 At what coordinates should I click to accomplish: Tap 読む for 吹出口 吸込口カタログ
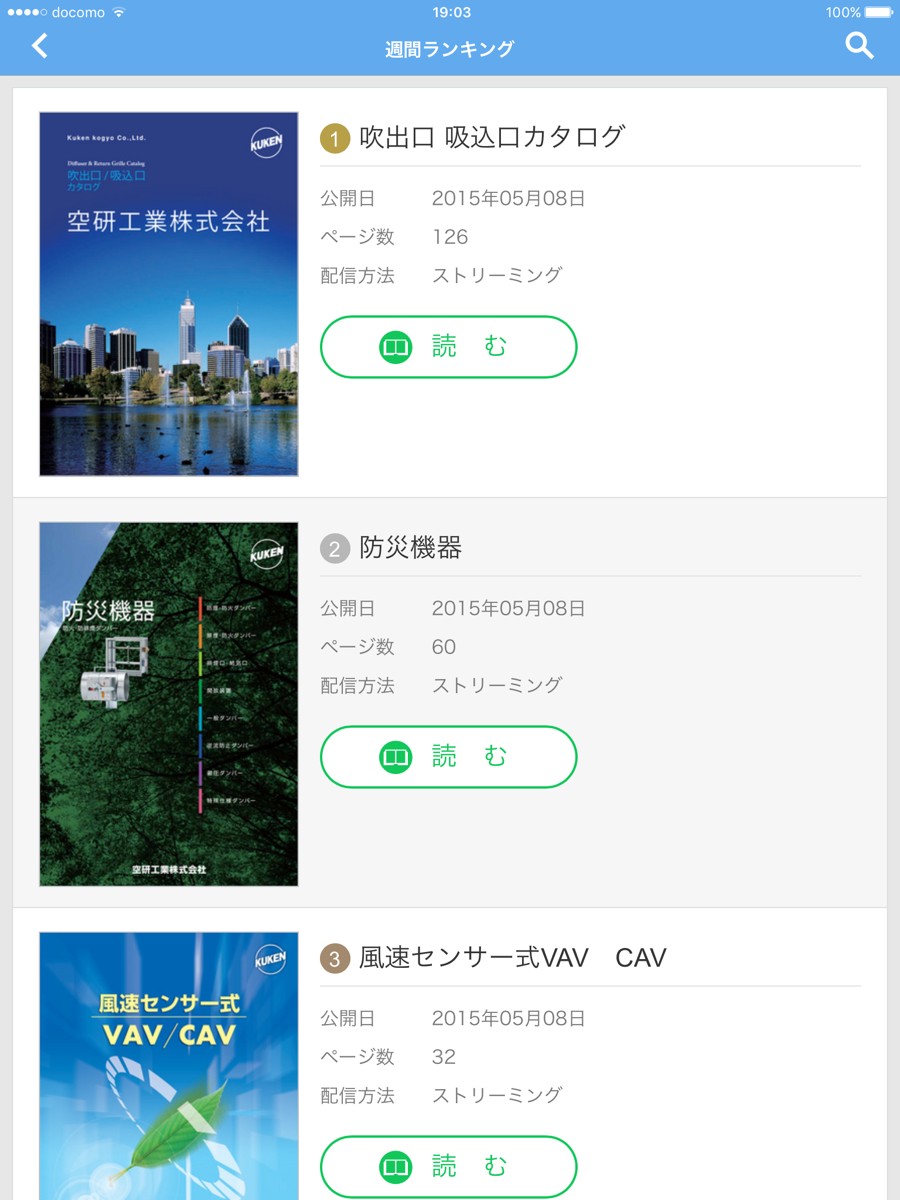coord(448,347)
